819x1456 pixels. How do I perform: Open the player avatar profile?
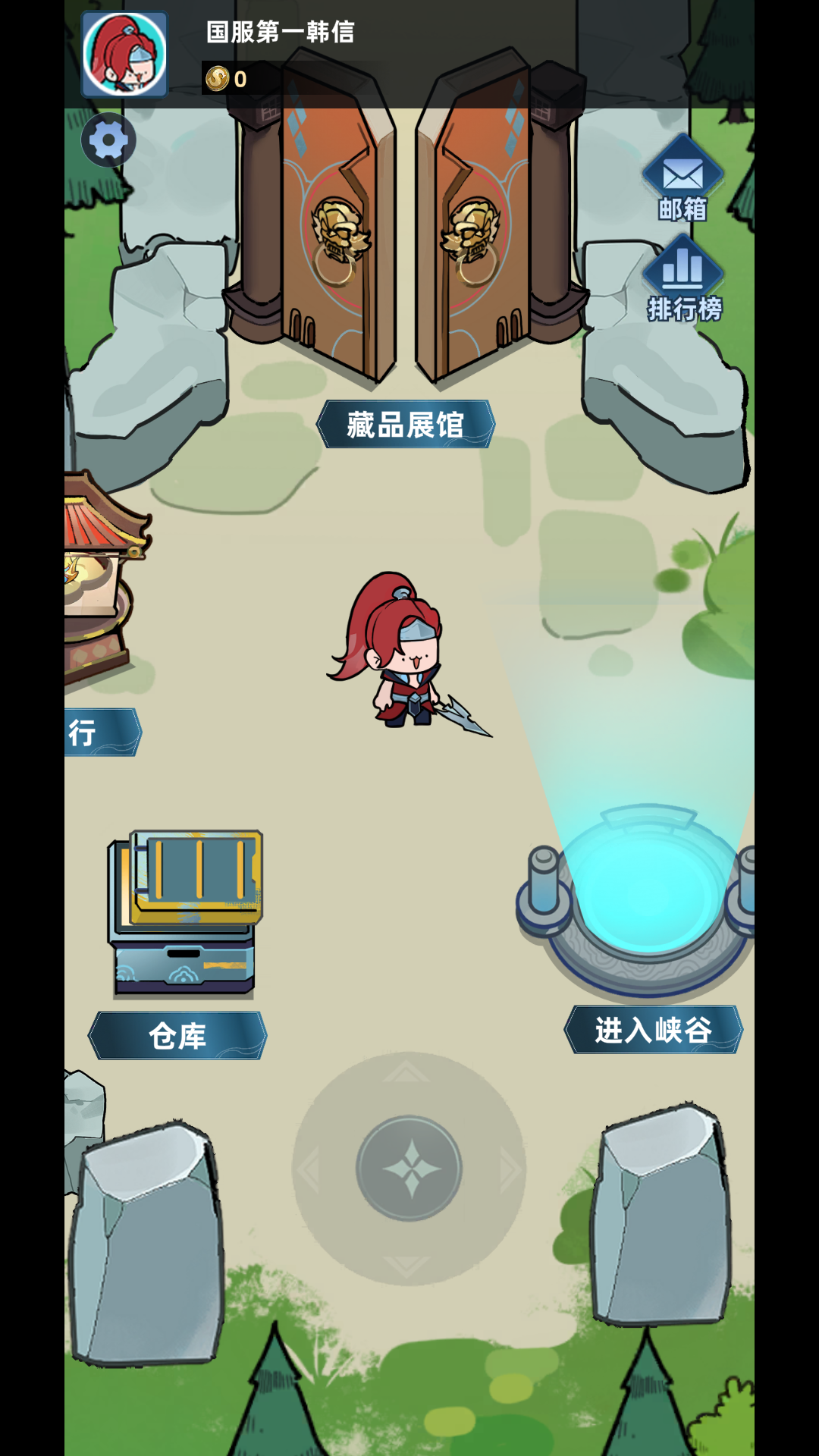tap(124, 55)
